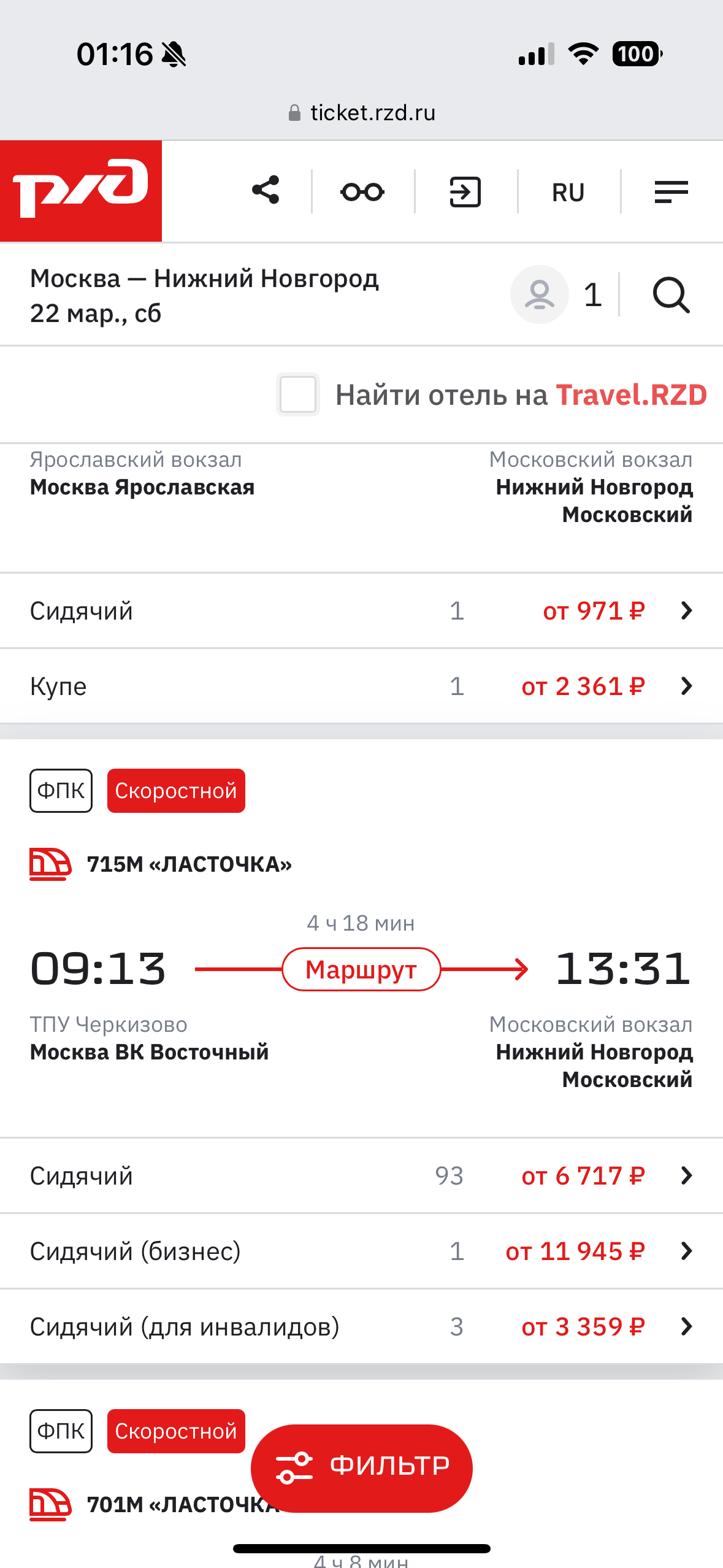Choose Сидячий (для инвалидов) from 3 359 ₽
The height and width of the screenshot is (1568, 723).
point(361,1327)
